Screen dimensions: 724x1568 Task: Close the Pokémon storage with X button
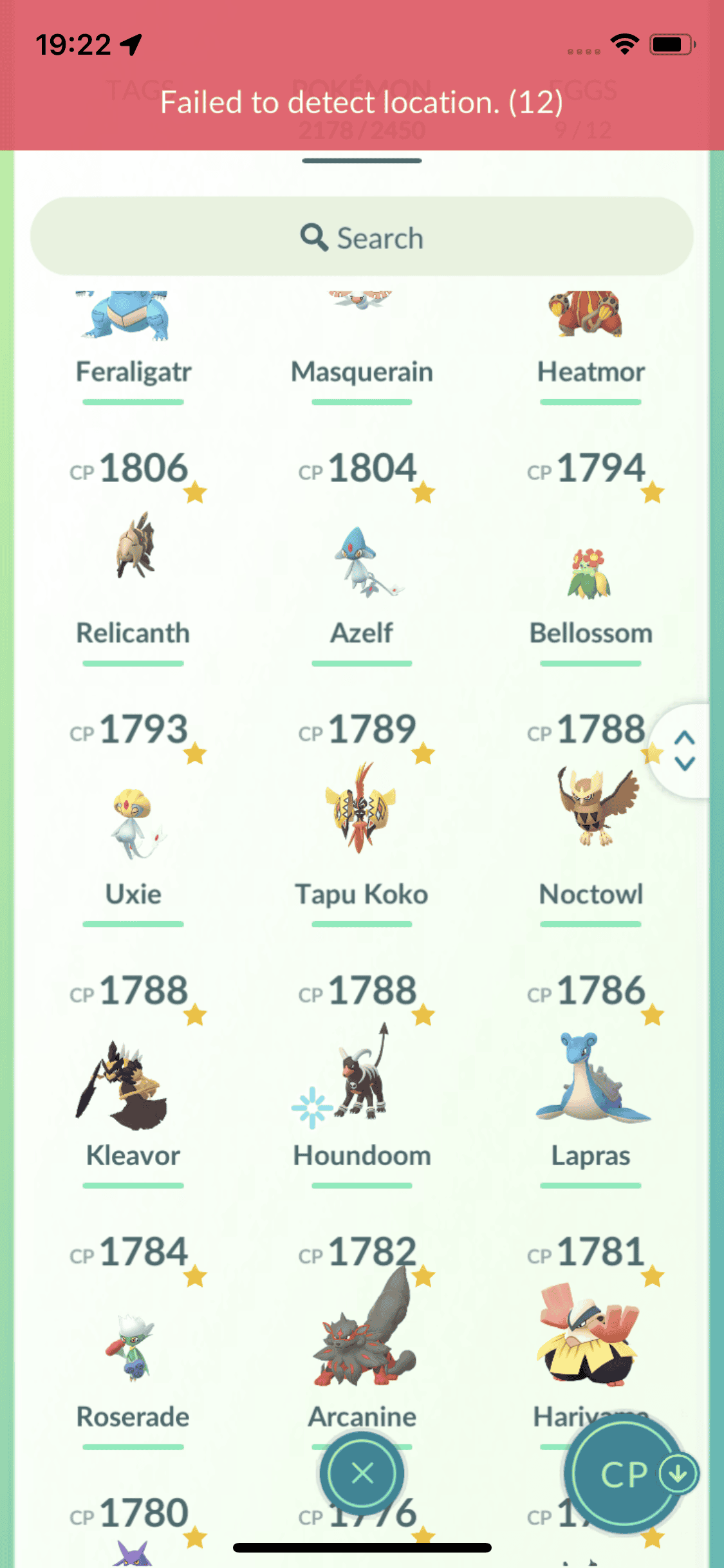point(362,1473)
